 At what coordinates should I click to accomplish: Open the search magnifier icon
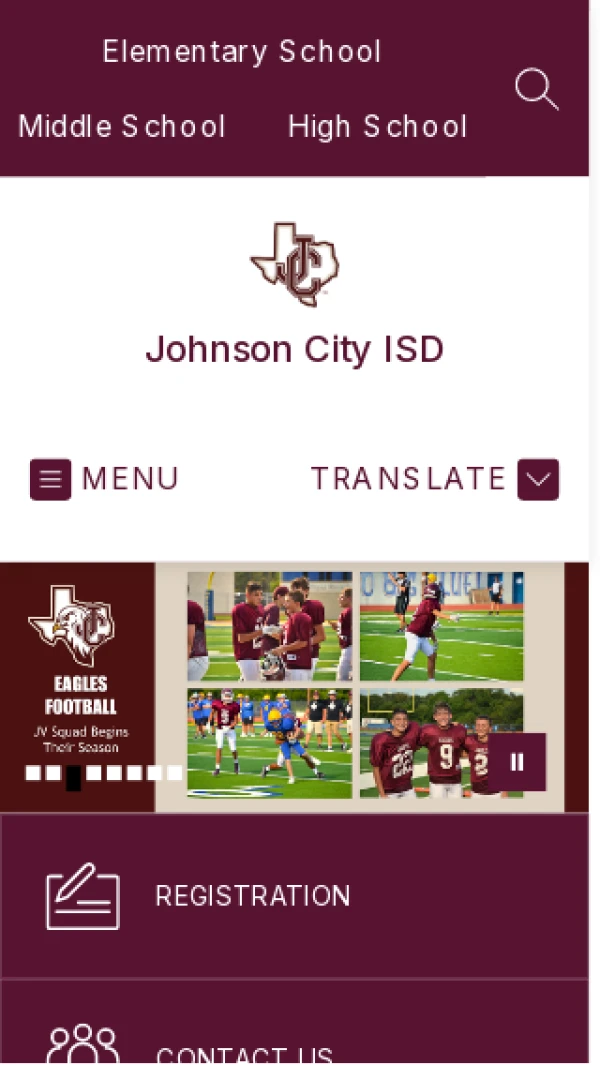coord(536,89)
